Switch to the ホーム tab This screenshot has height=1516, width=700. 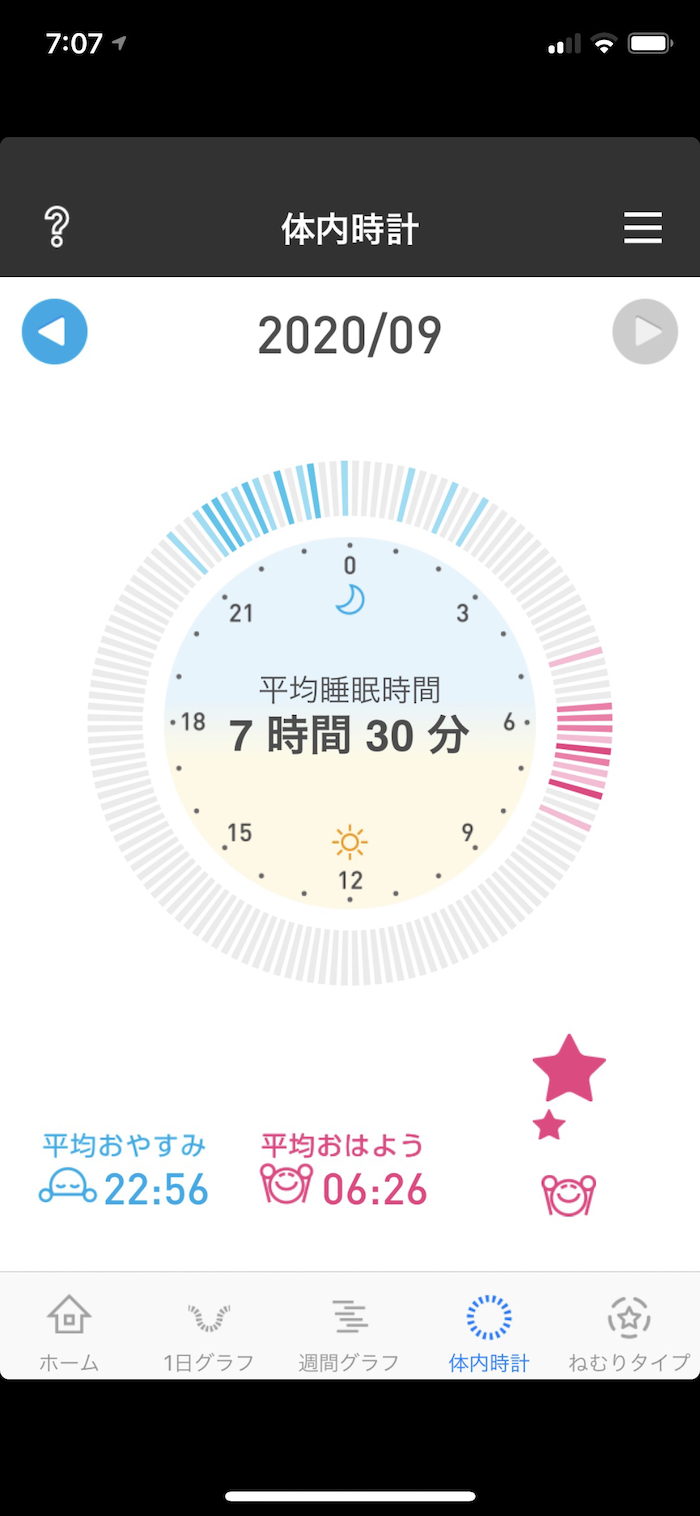pos(69,1332)
